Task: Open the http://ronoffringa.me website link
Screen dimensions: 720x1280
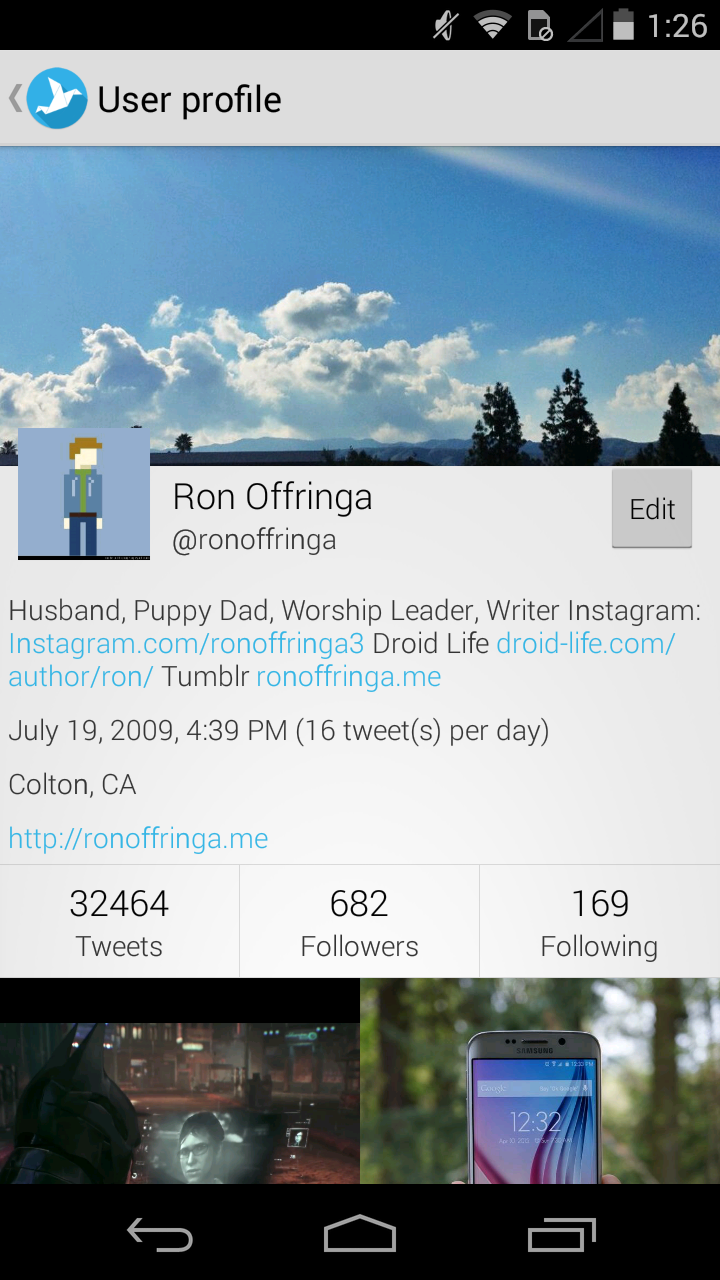Action: click(138, 838)
